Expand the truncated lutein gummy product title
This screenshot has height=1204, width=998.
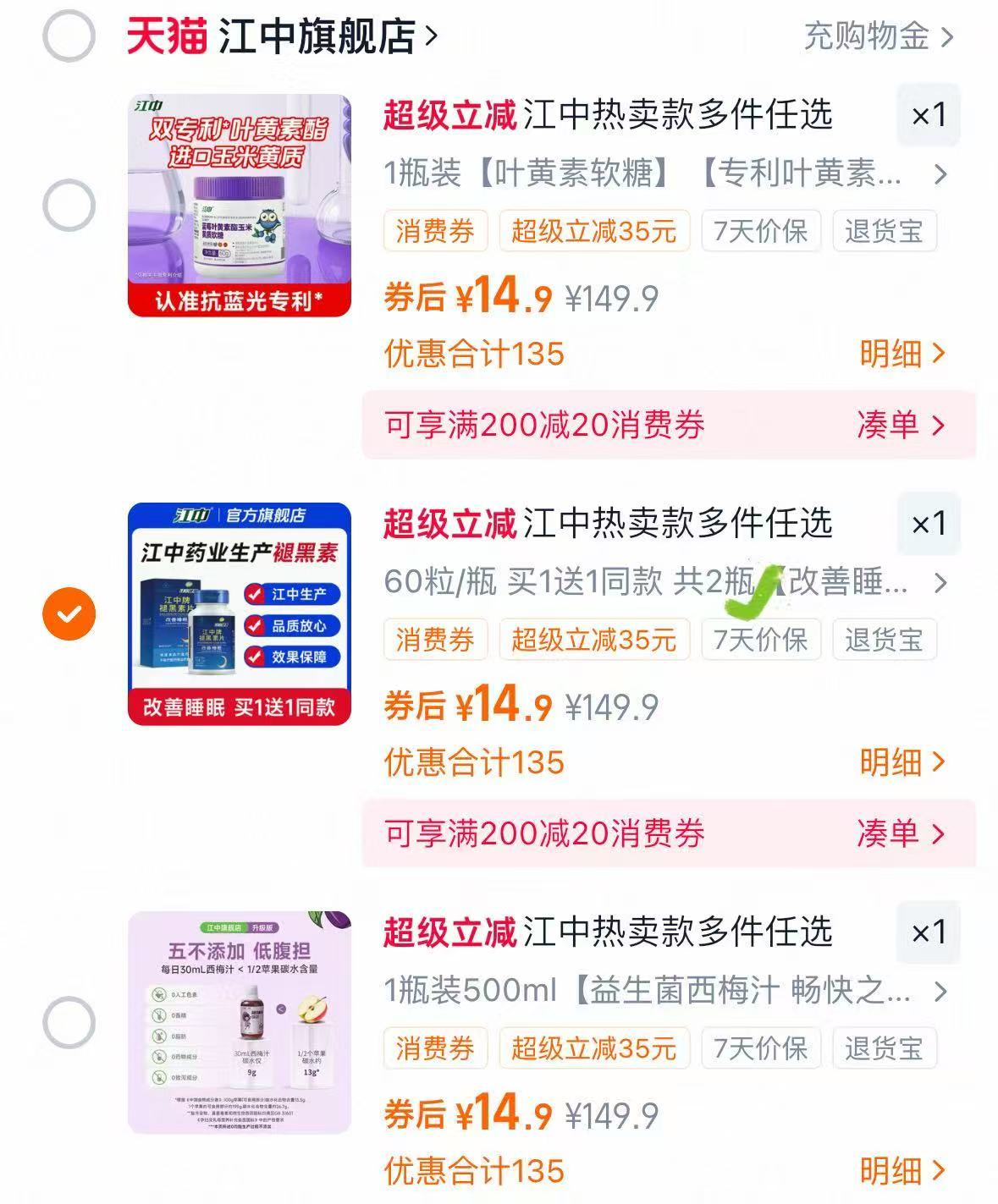pos(939,175)
